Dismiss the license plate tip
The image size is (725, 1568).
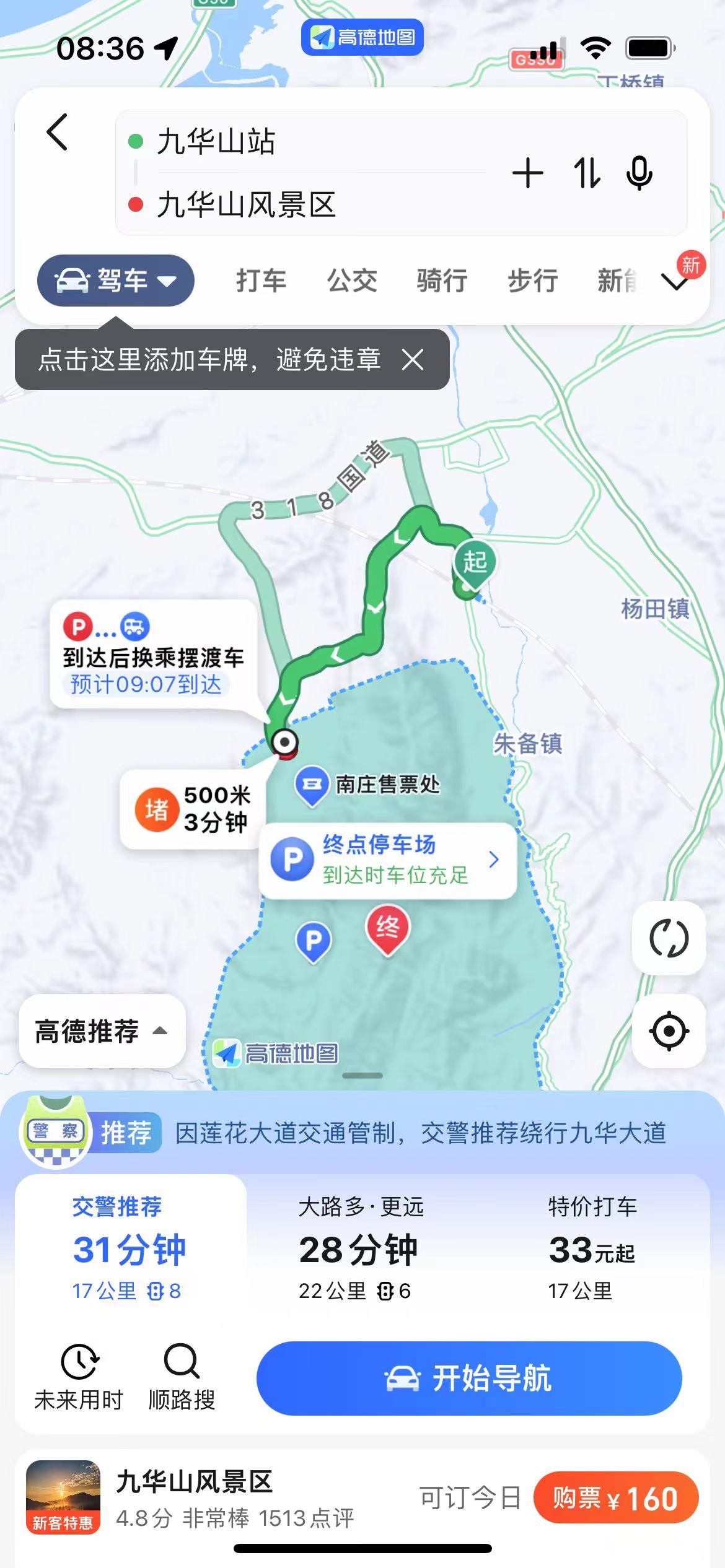pyautogui.click(x=413, y=359)
